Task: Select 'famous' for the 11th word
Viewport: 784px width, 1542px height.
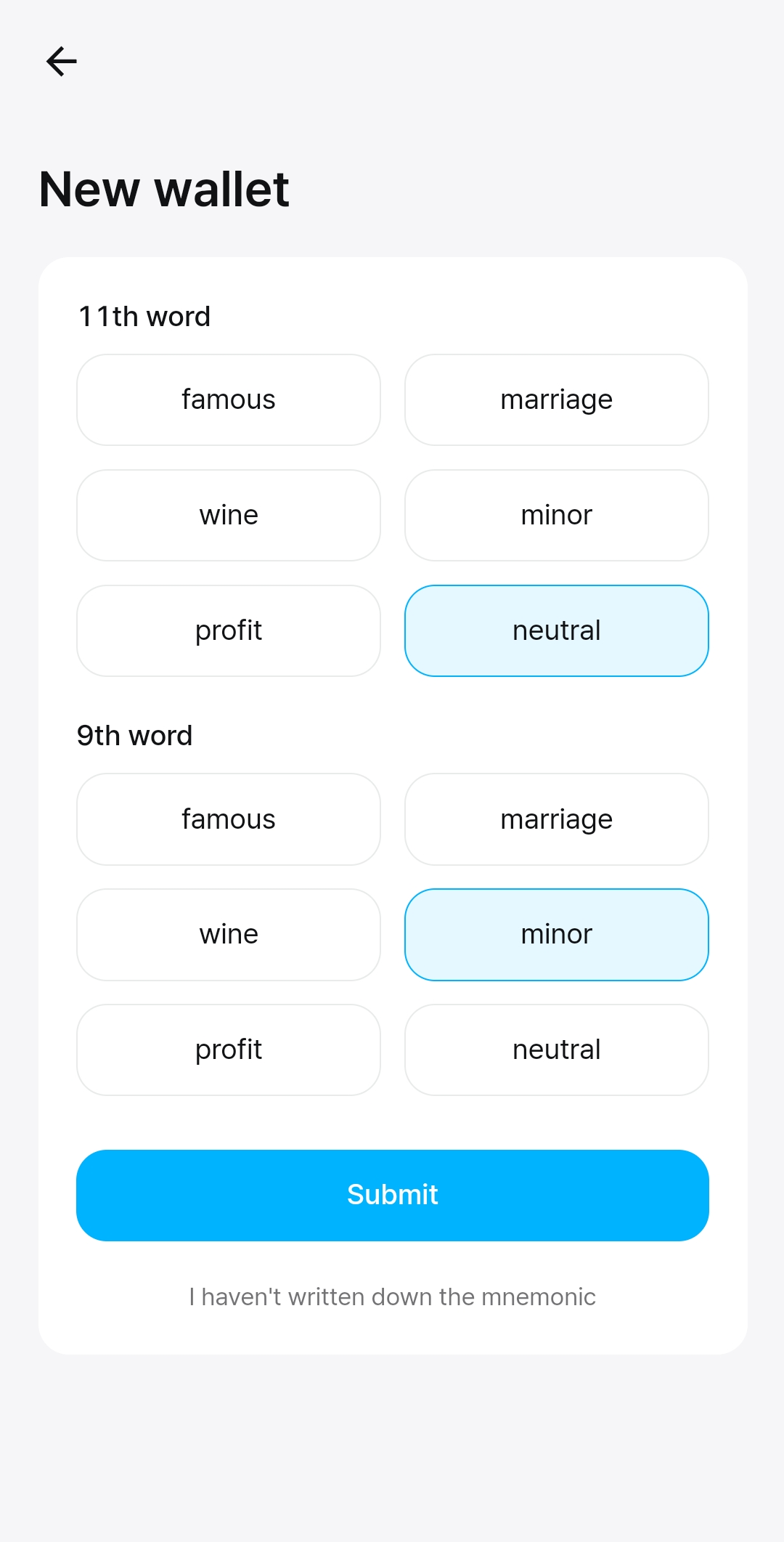Action: pos(229,399)
